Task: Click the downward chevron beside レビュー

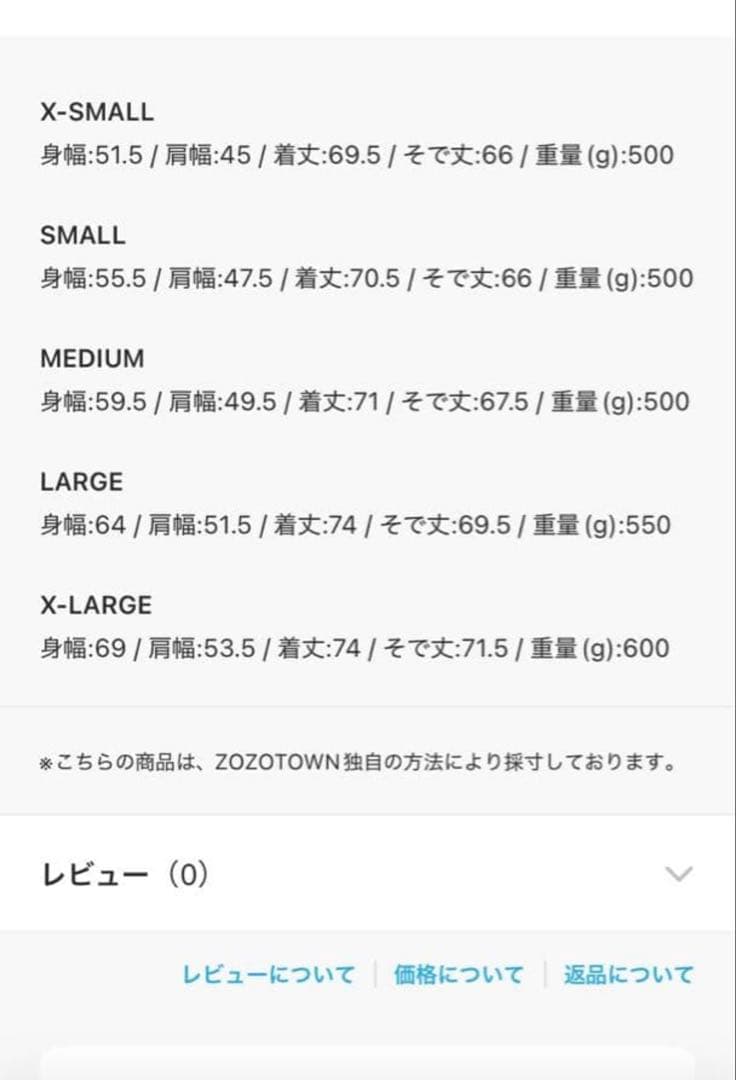Action: [x=682, y=872]
